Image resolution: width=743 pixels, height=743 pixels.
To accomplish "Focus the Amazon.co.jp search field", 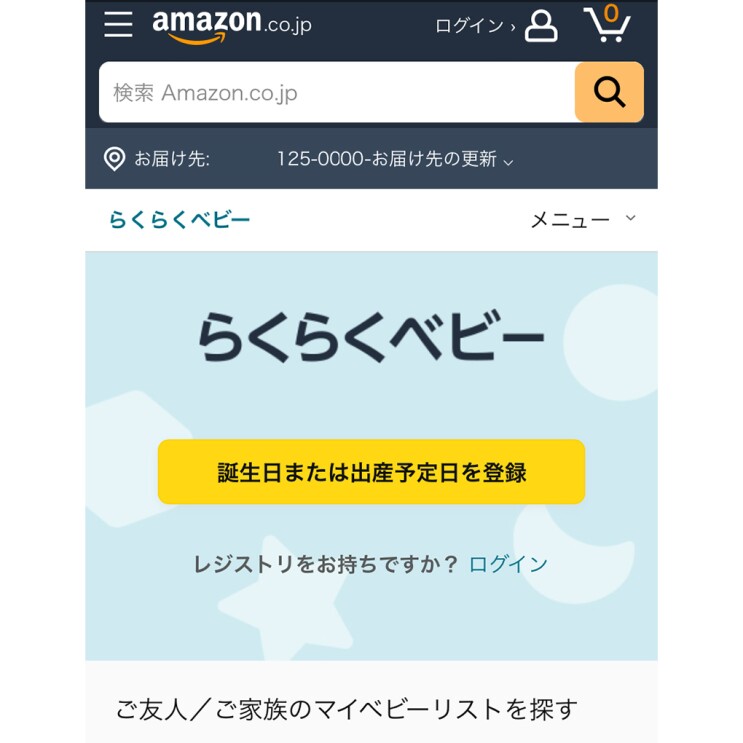I will (336, 93).
